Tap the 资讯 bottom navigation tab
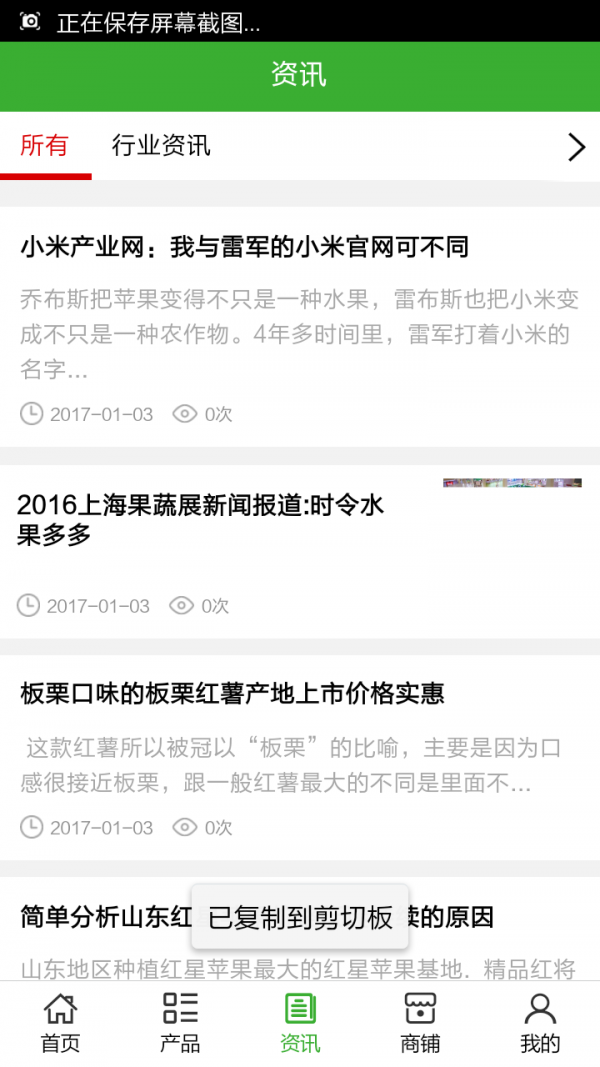 [x=300, y=1023]
